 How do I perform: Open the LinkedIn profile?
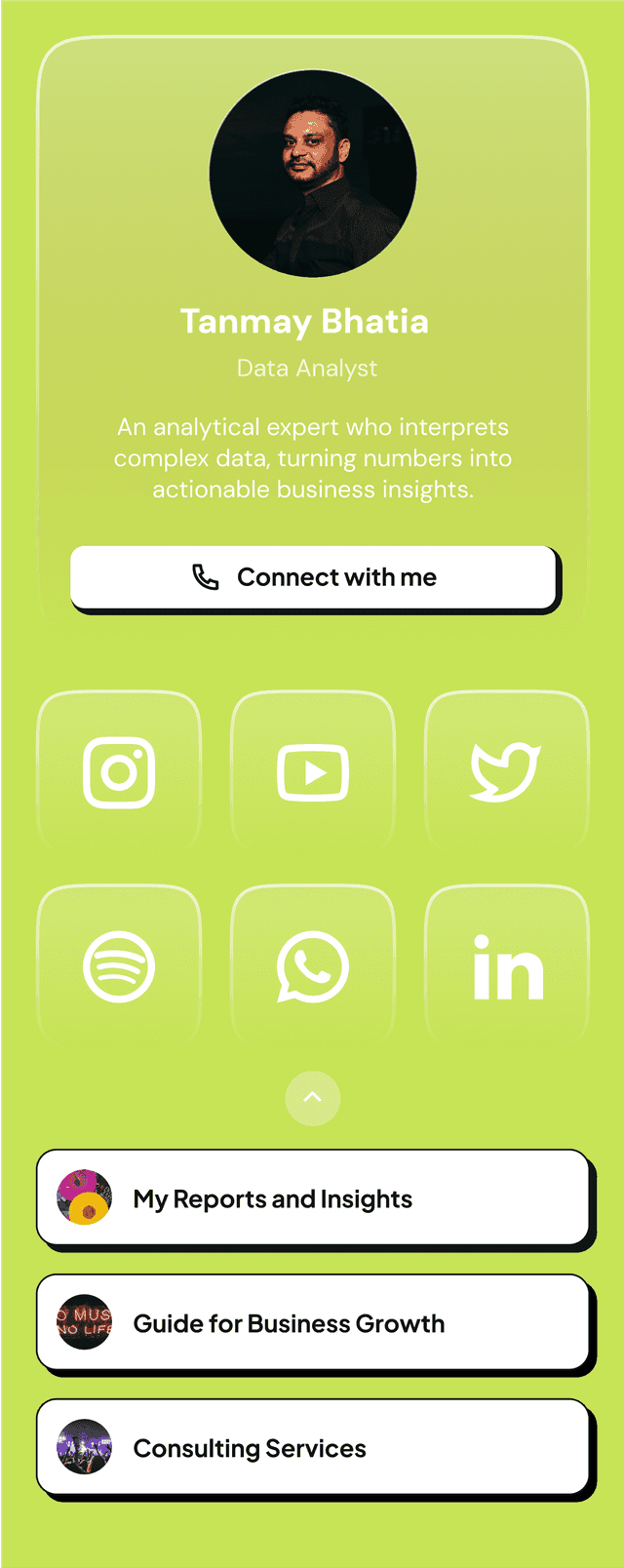point(506,967)
